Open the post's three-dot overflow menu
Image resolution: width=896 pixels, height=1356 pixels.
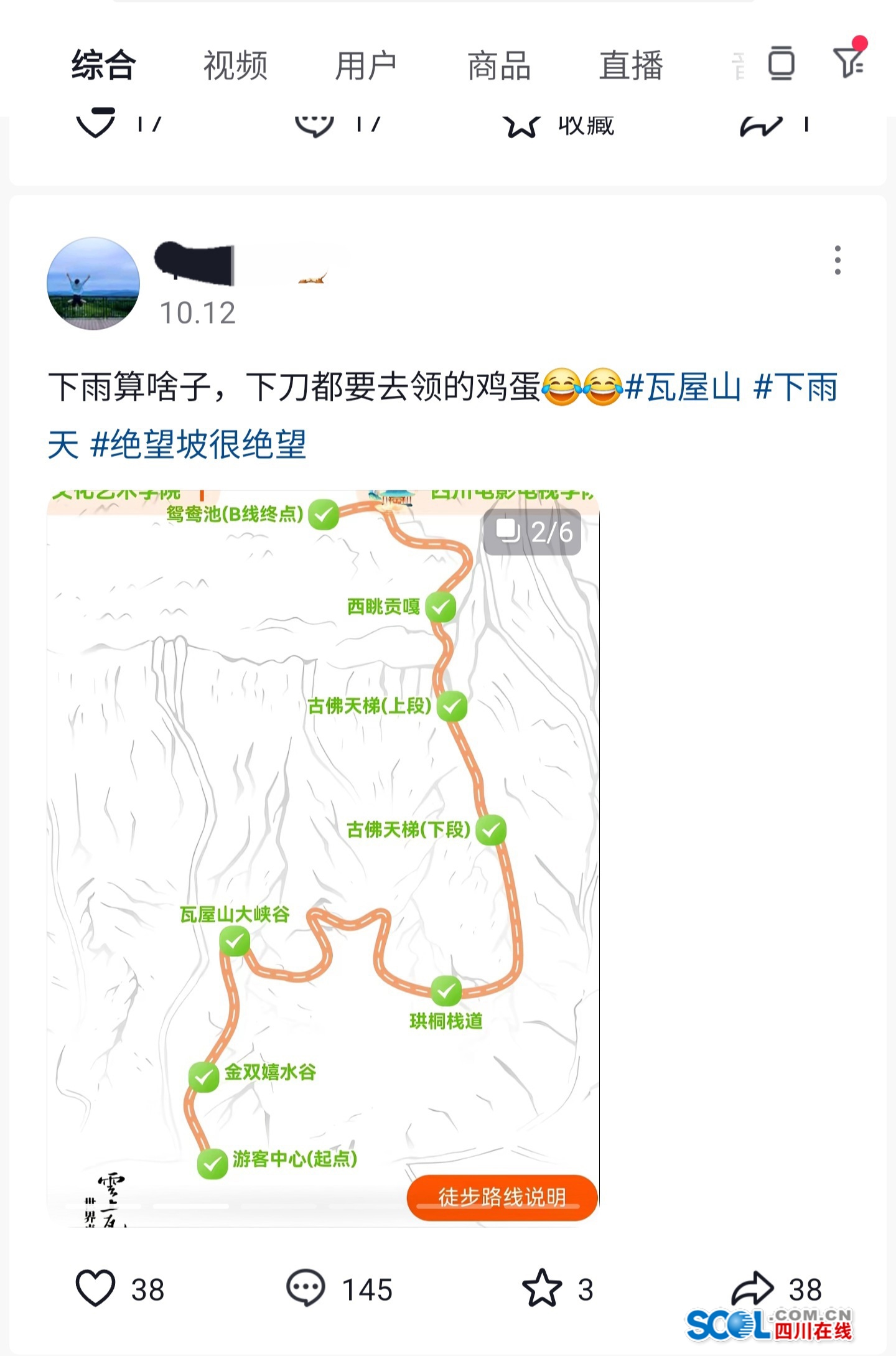838,260
